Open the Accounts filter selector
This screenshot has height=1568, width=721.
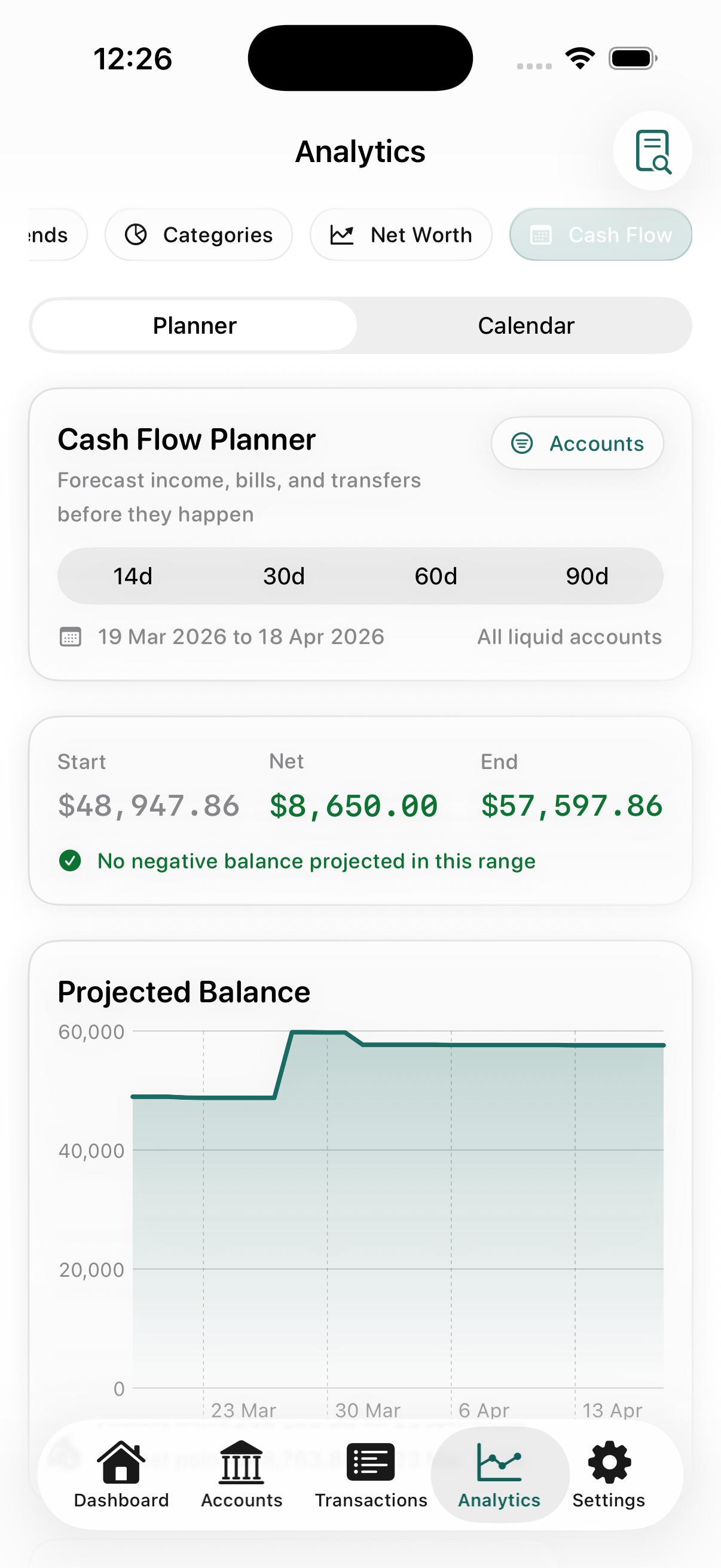(x=577, y=443)
